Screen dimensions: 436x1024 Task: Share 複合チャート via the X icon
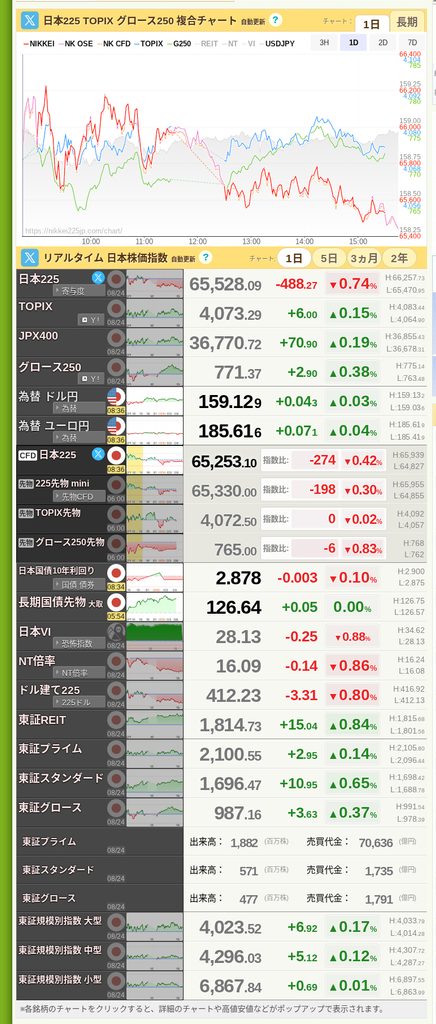29,21
